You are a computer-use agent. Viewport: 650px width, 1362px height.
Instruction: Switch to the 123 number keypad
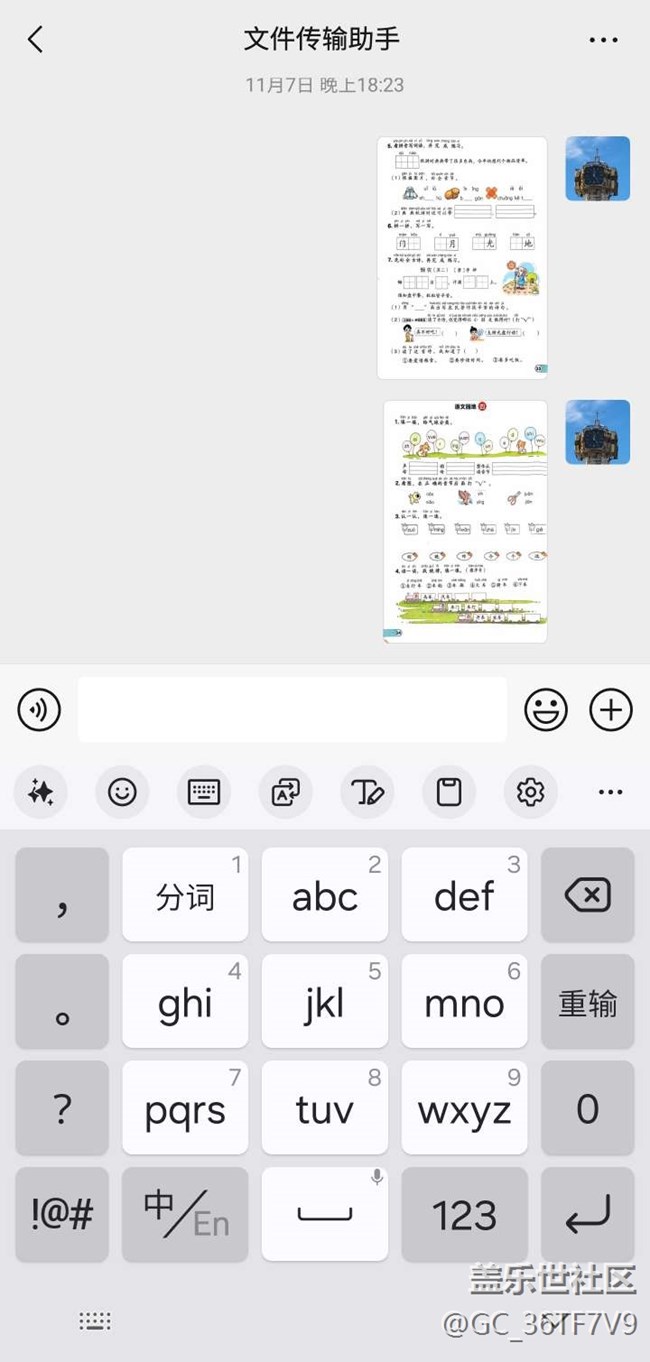464,1214
